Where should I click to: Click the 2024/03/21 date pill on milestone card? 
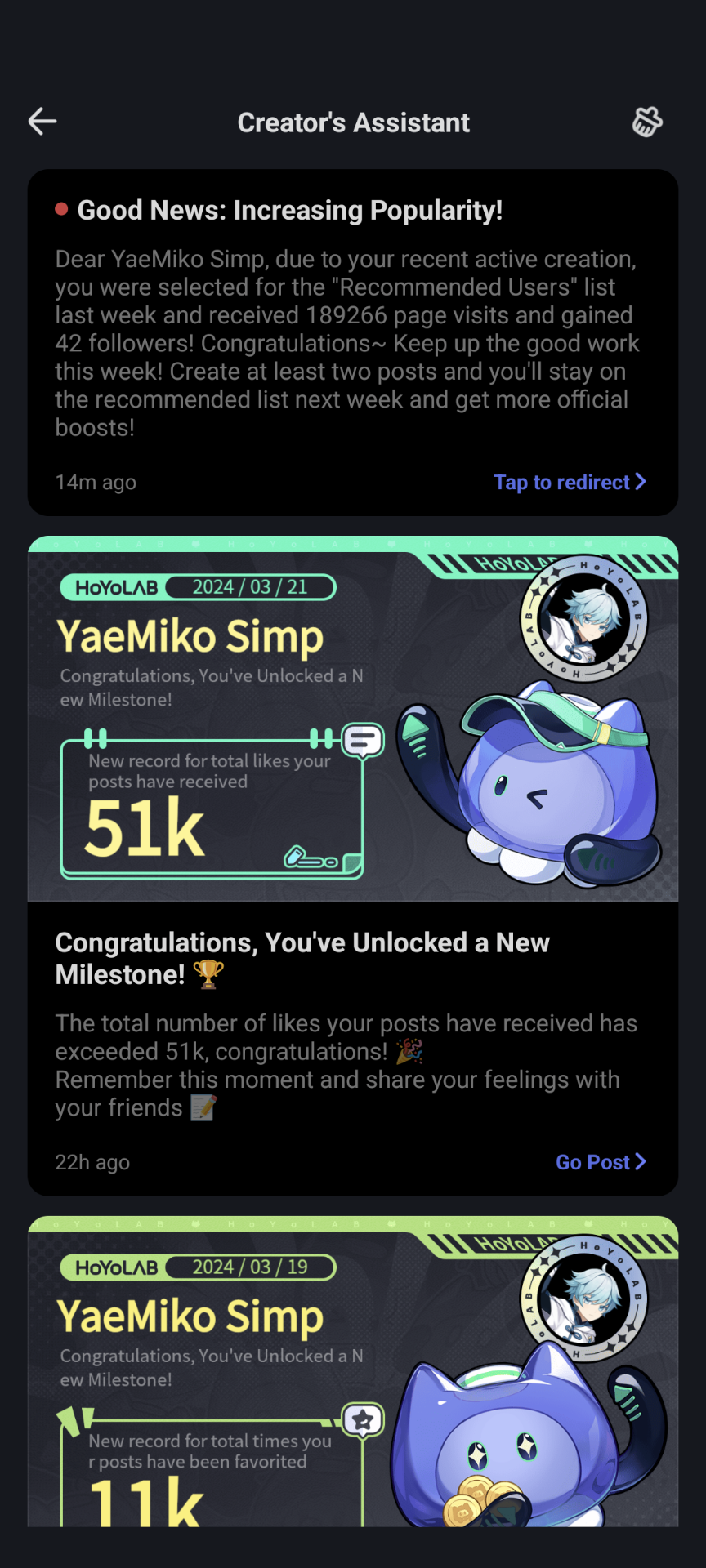point(252,586)
